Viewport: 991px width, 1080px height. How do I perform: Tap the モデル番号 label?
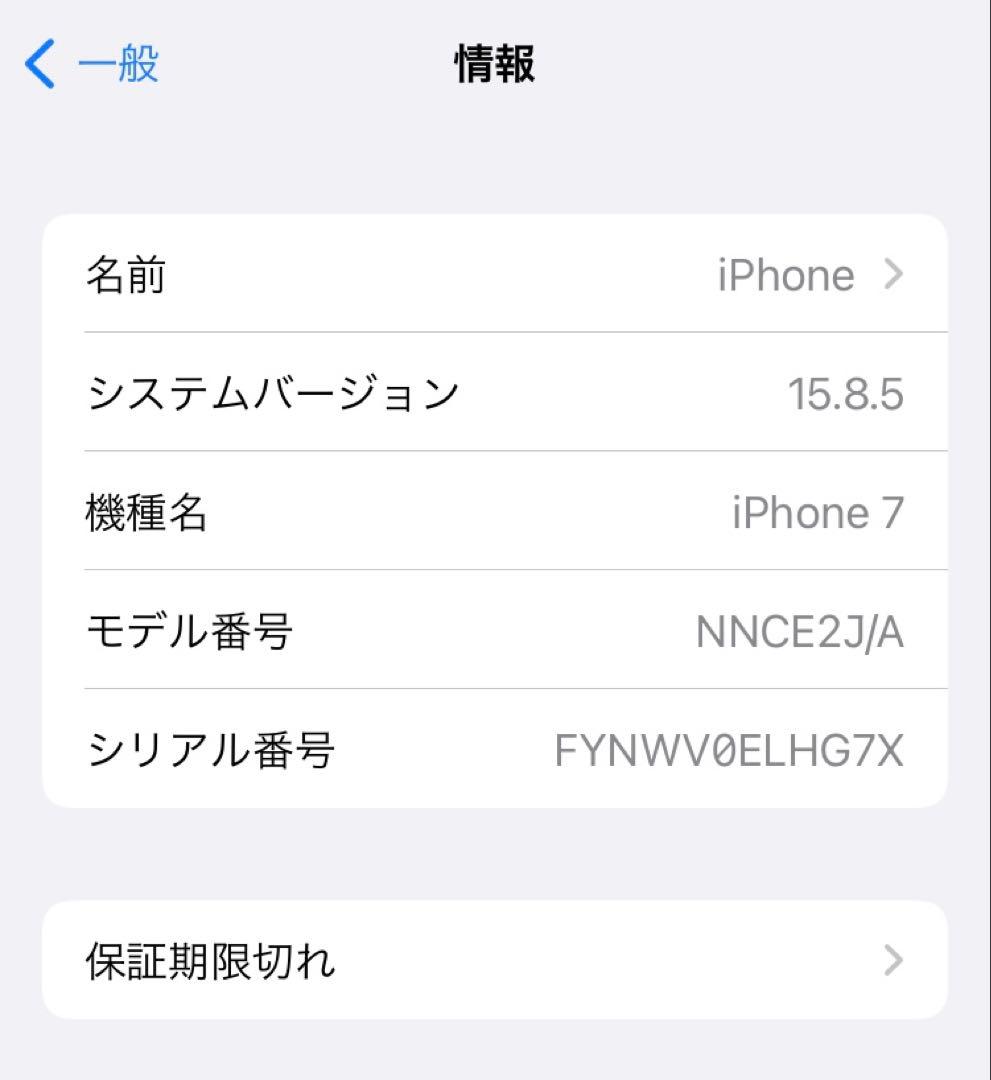point(188,630)
